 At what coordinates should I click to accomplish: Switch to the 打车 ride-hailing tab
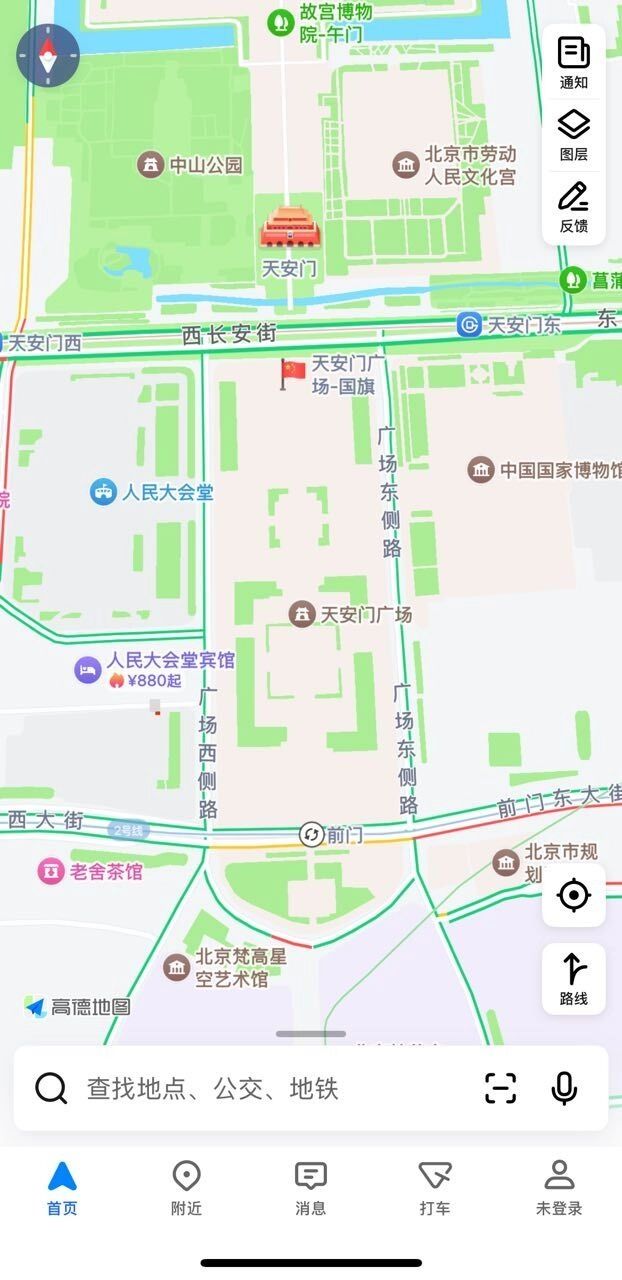coord(435,1188)
